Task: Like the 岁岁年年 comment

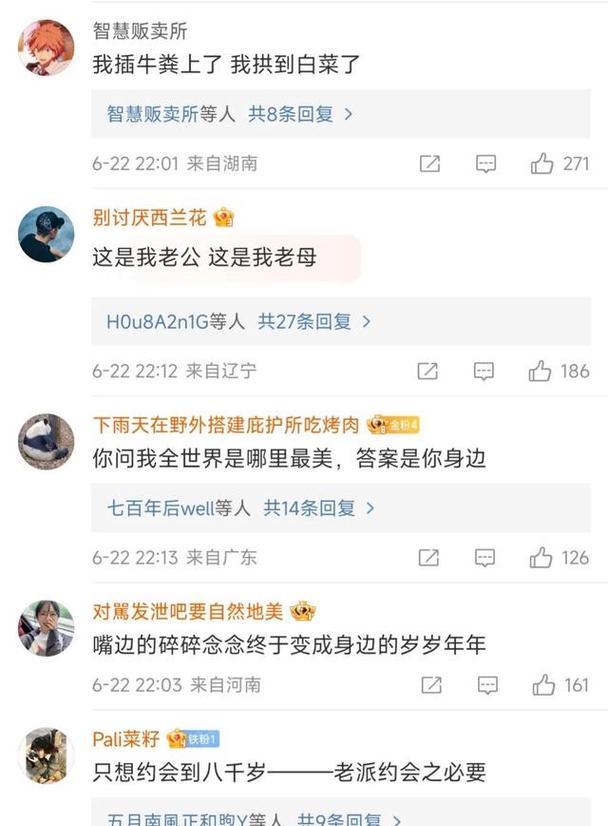Action: tap(543, 685)
